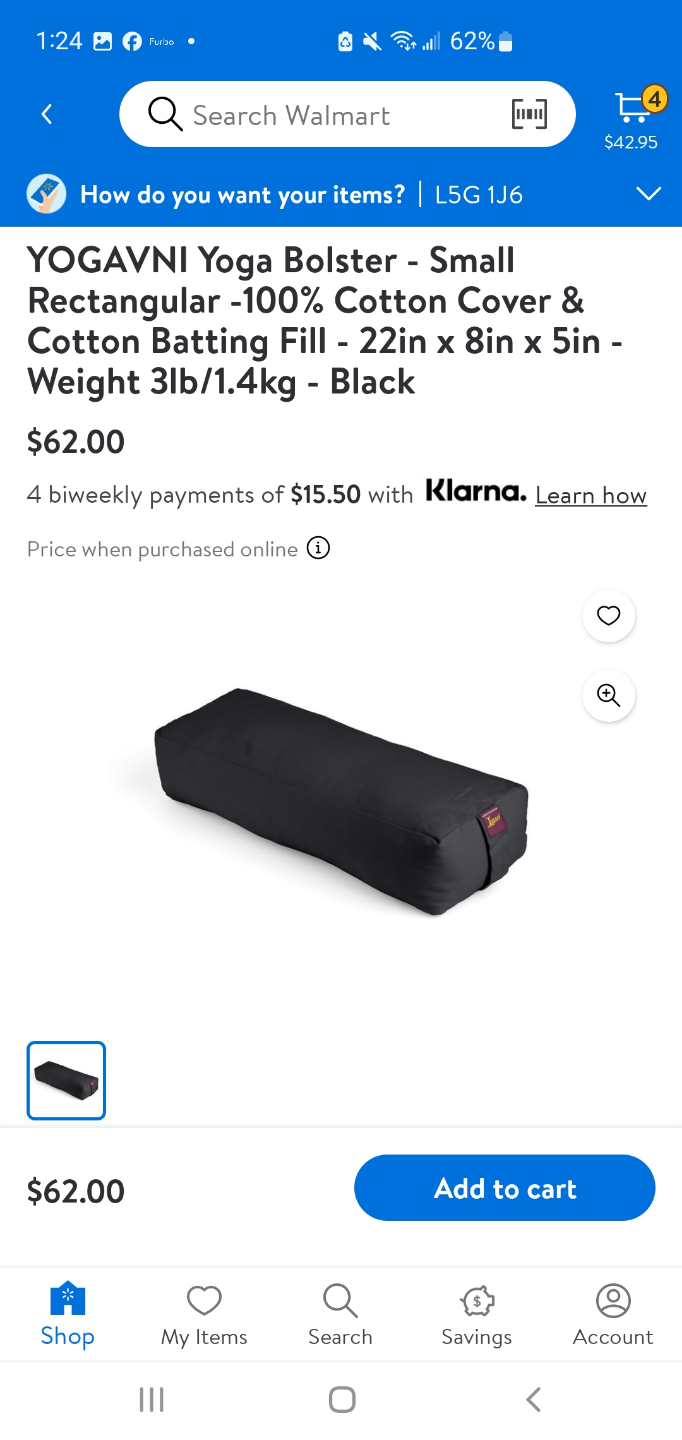Go back using the top-left arrow

click(x=46, y=115)
